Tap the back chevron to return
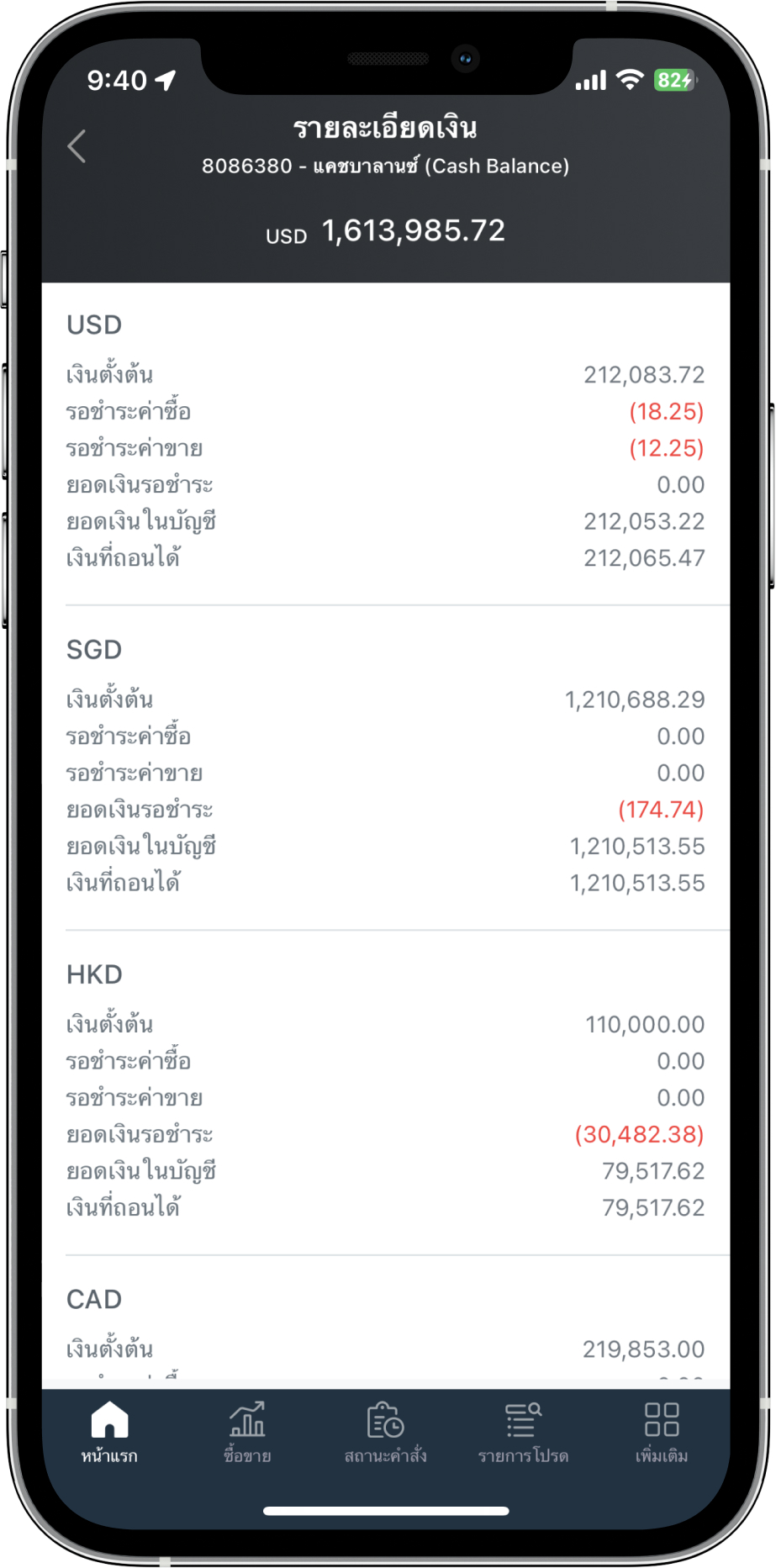Screen dimensions: 776x1568 coord(77,145)
